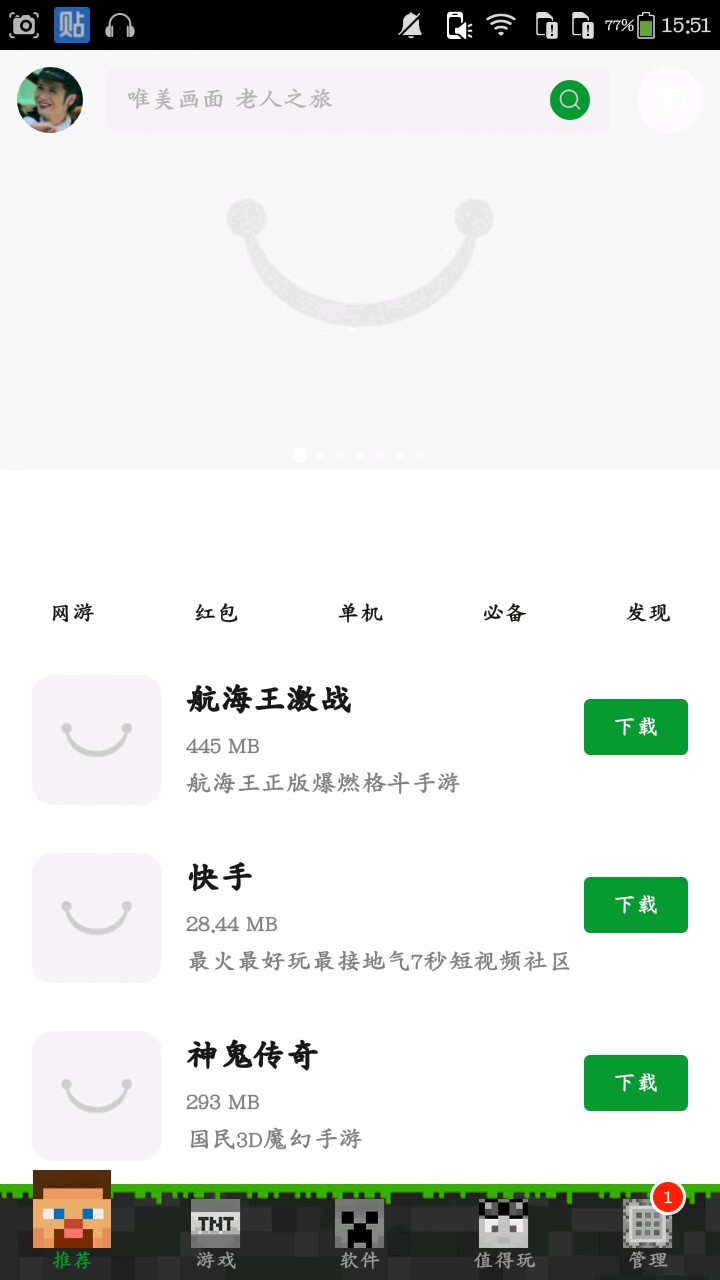Screen dimensions: 720x1280
Task: Switch to the 软件 tab
Action: [x=360, y=1234]
